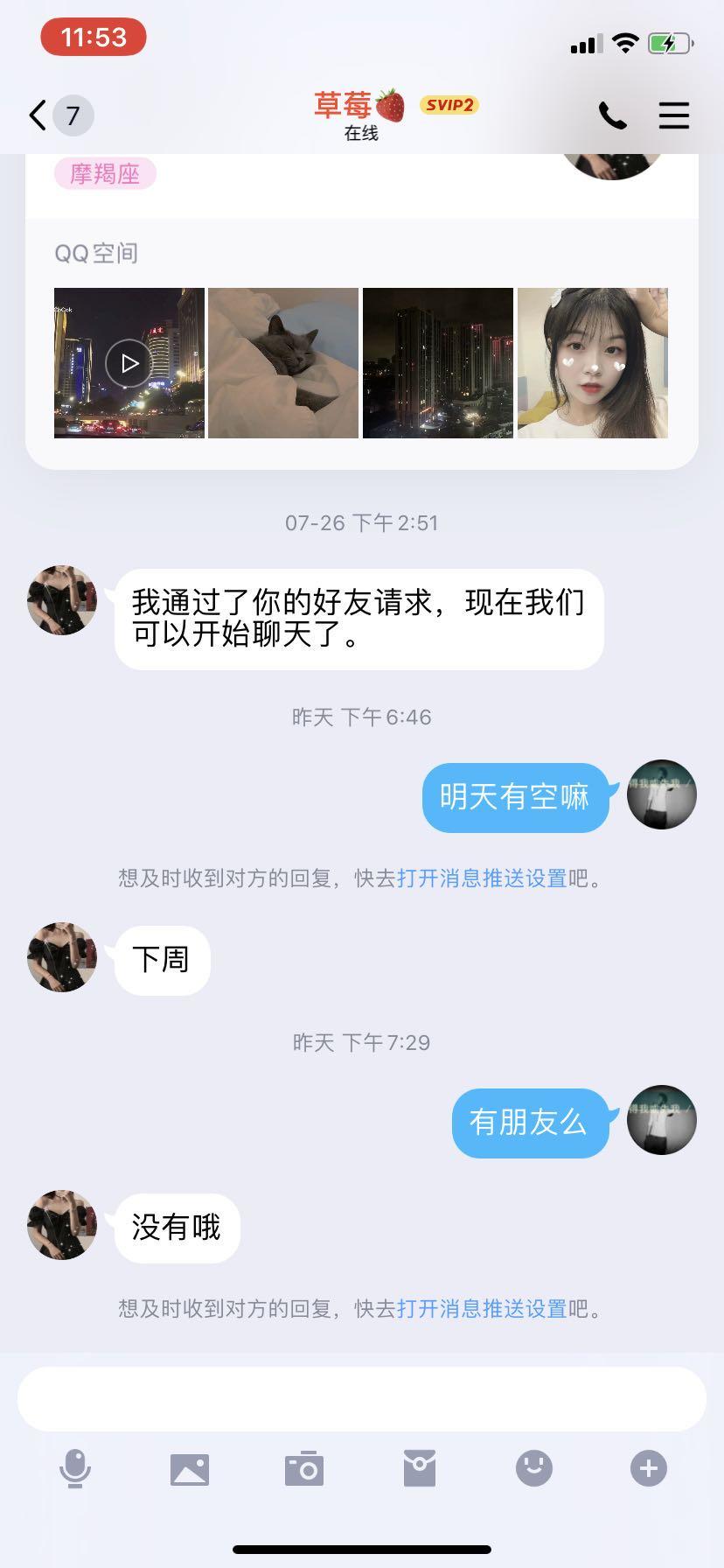Tap the 摩羯座 zodiac tag
The height and width of the screenshot is (1568, 724).
pyautogui.click(x=105, y=174)
